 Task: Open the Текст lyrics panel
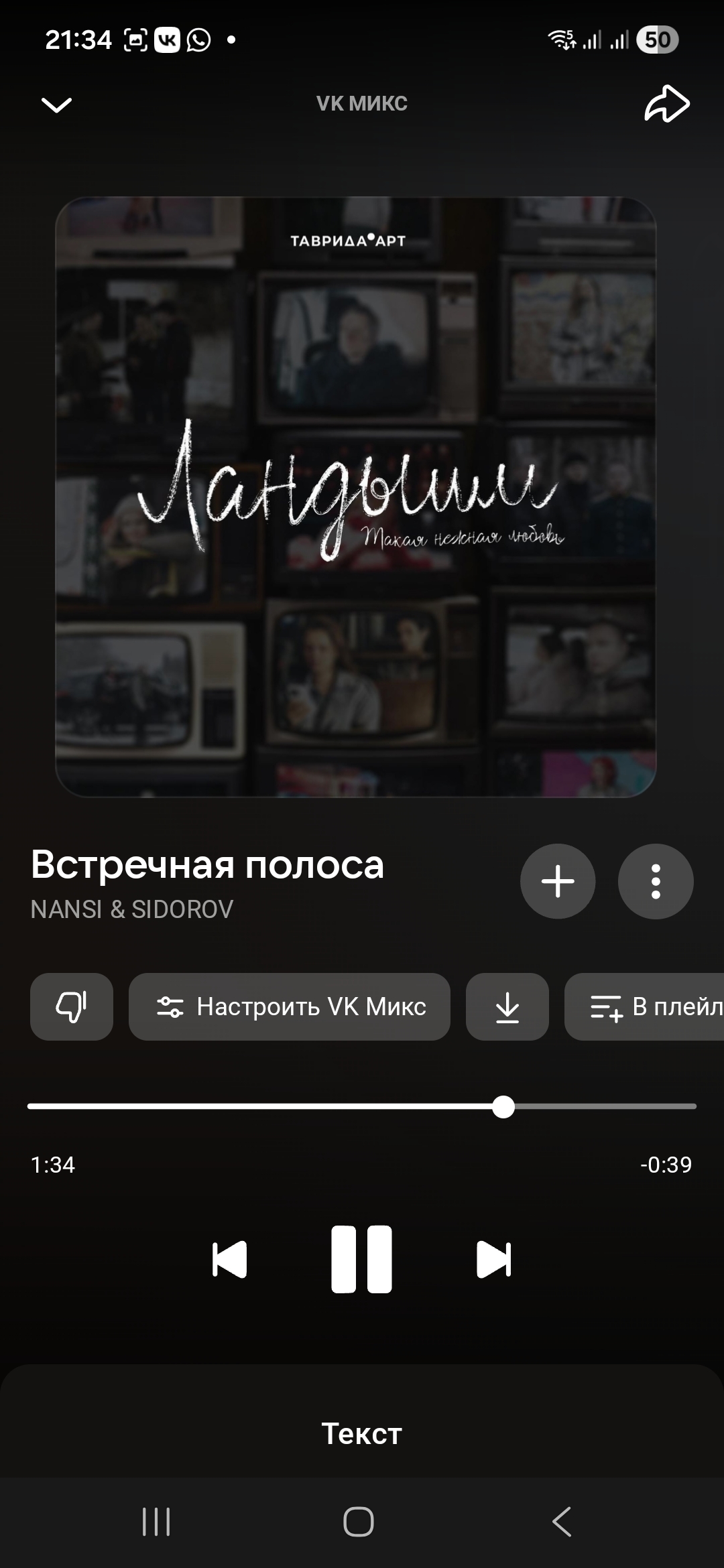(x=361, y=1434)
